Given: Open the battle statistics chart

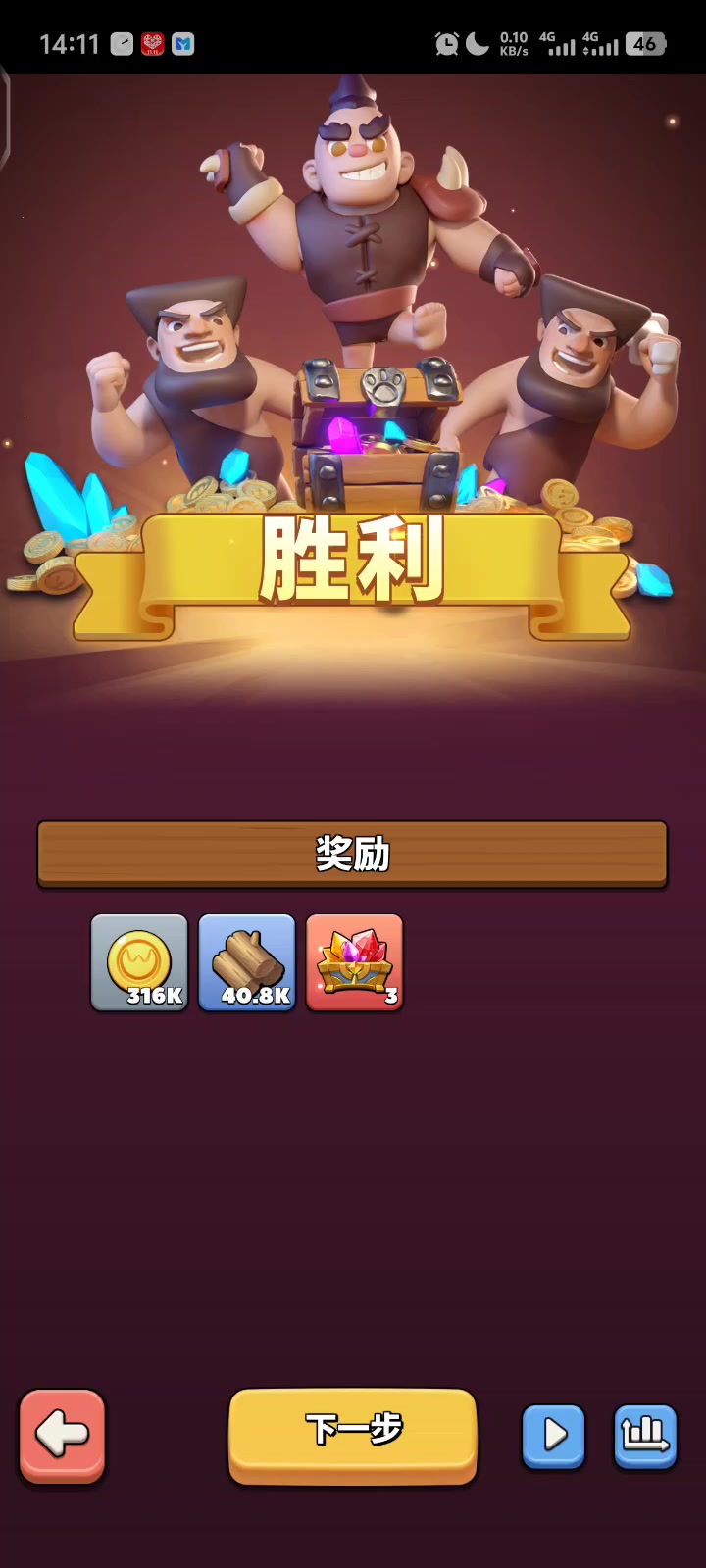Looking at the screenshot, I should click(x=644, y=1436).
